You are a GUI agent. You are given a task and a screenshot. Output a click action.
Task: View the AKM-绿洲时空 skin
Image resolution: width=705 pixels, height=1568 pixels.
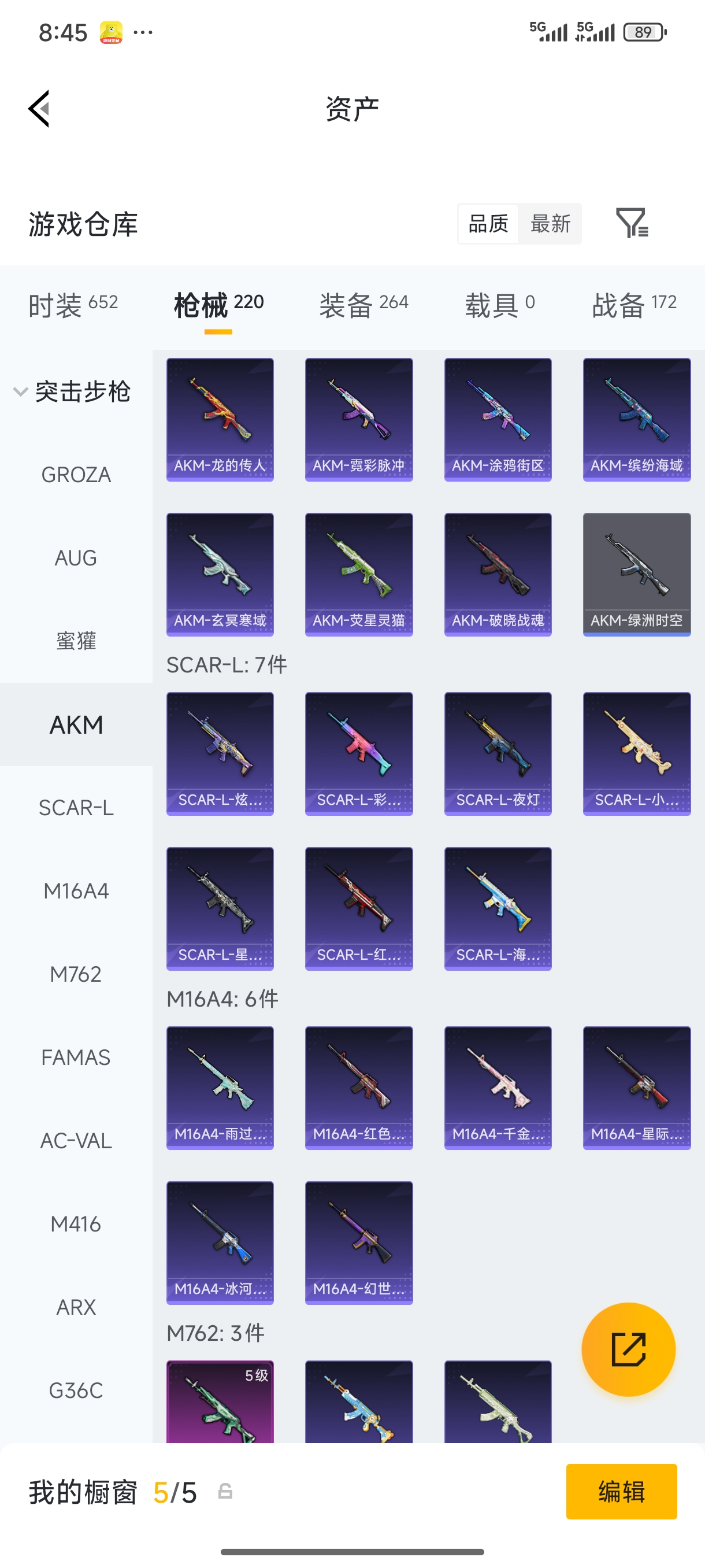636,574
